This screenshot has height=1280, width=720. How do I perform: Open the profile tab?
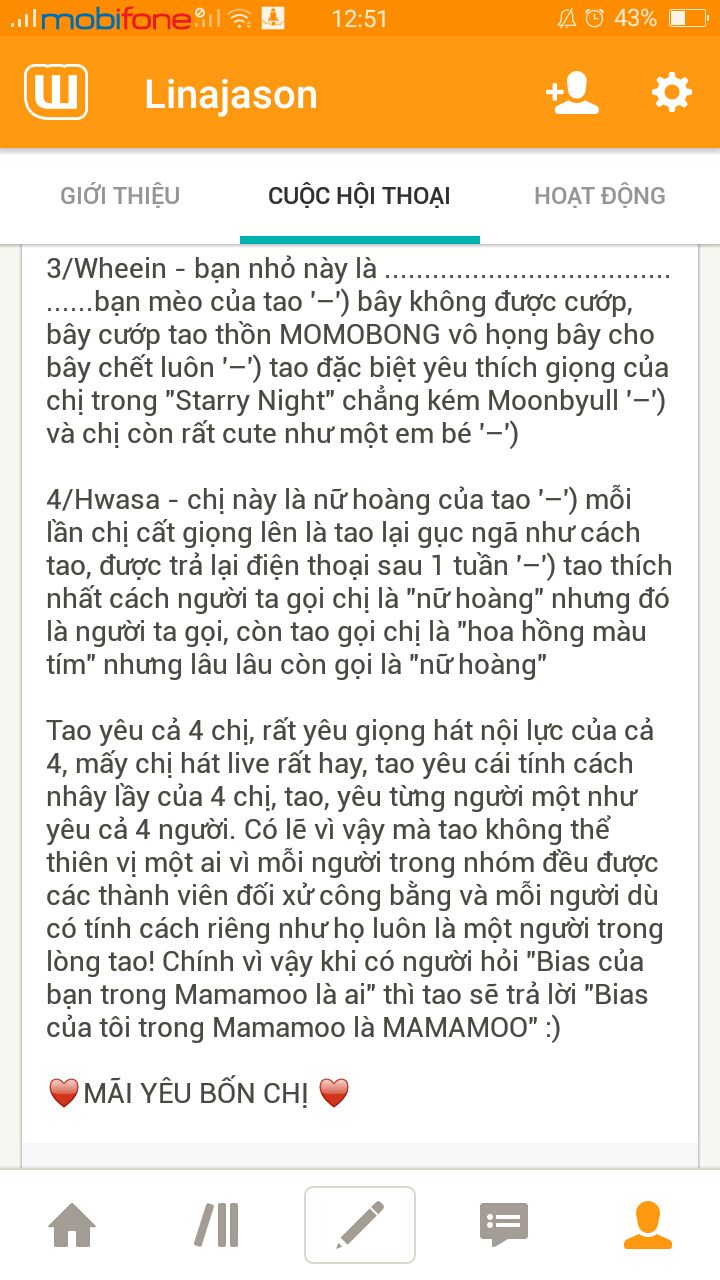647,1225
